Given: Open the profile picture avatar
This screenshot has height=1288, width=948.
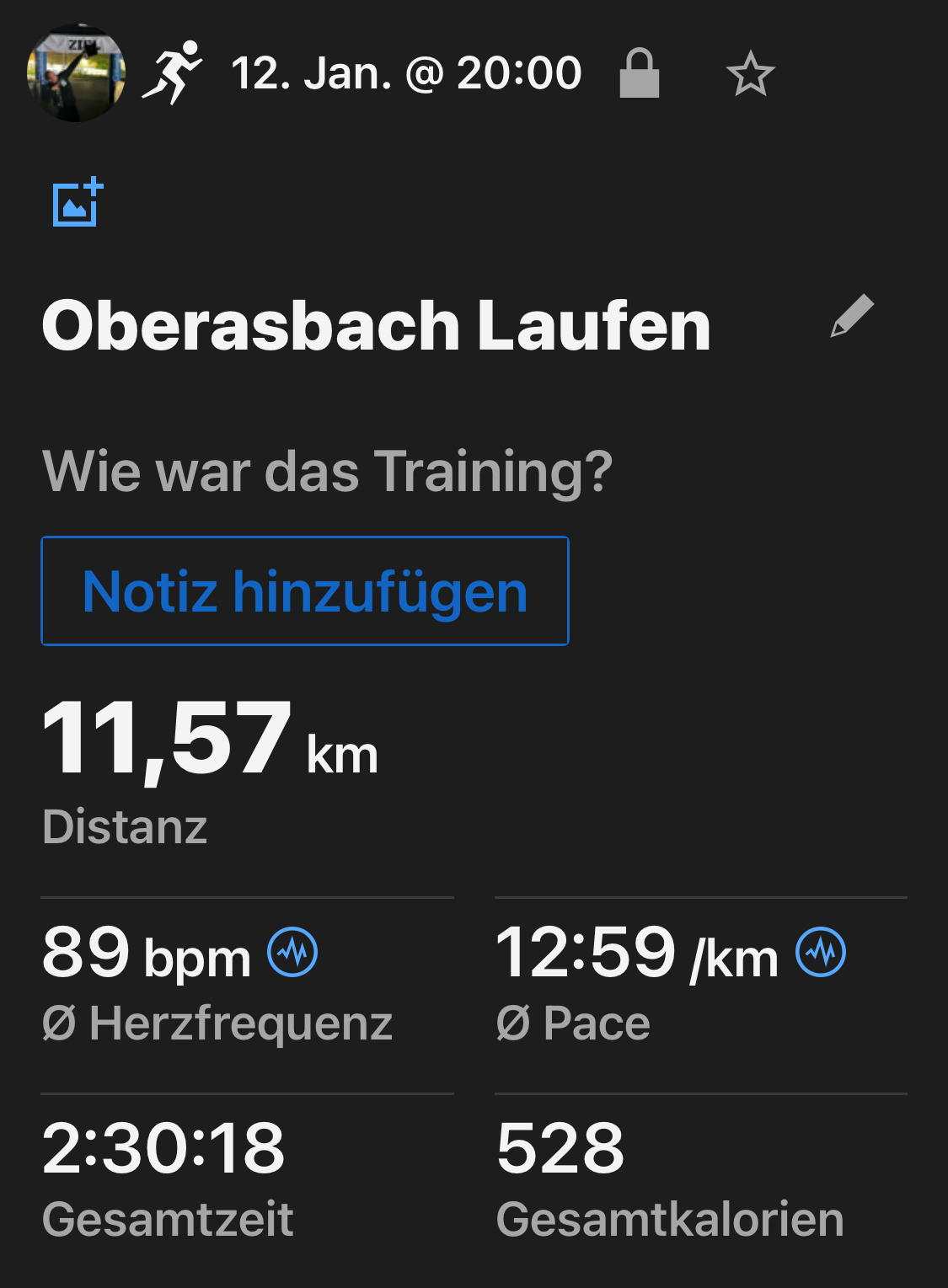Looking at the screenshot, I should [76, 73].
